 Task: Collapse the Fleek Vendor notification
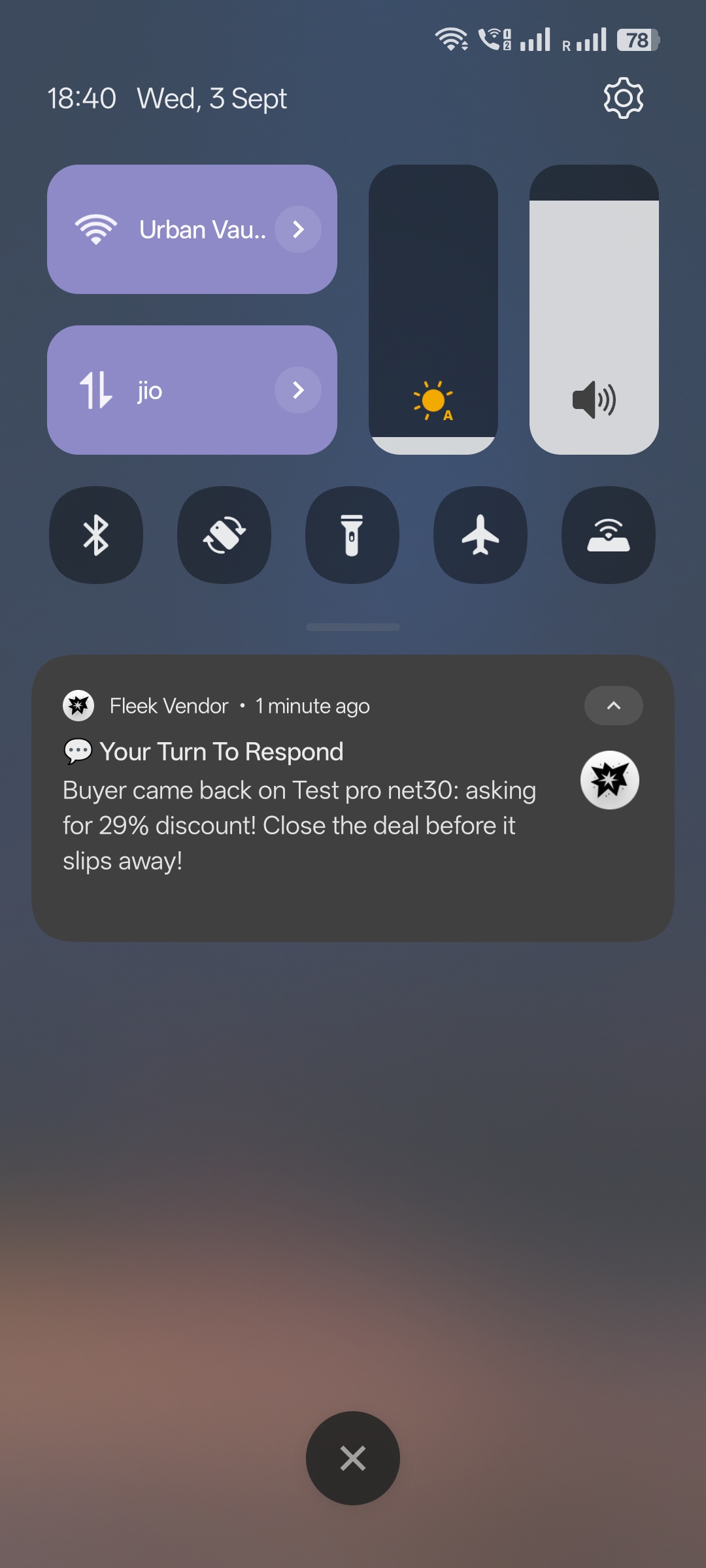[613, 706]
